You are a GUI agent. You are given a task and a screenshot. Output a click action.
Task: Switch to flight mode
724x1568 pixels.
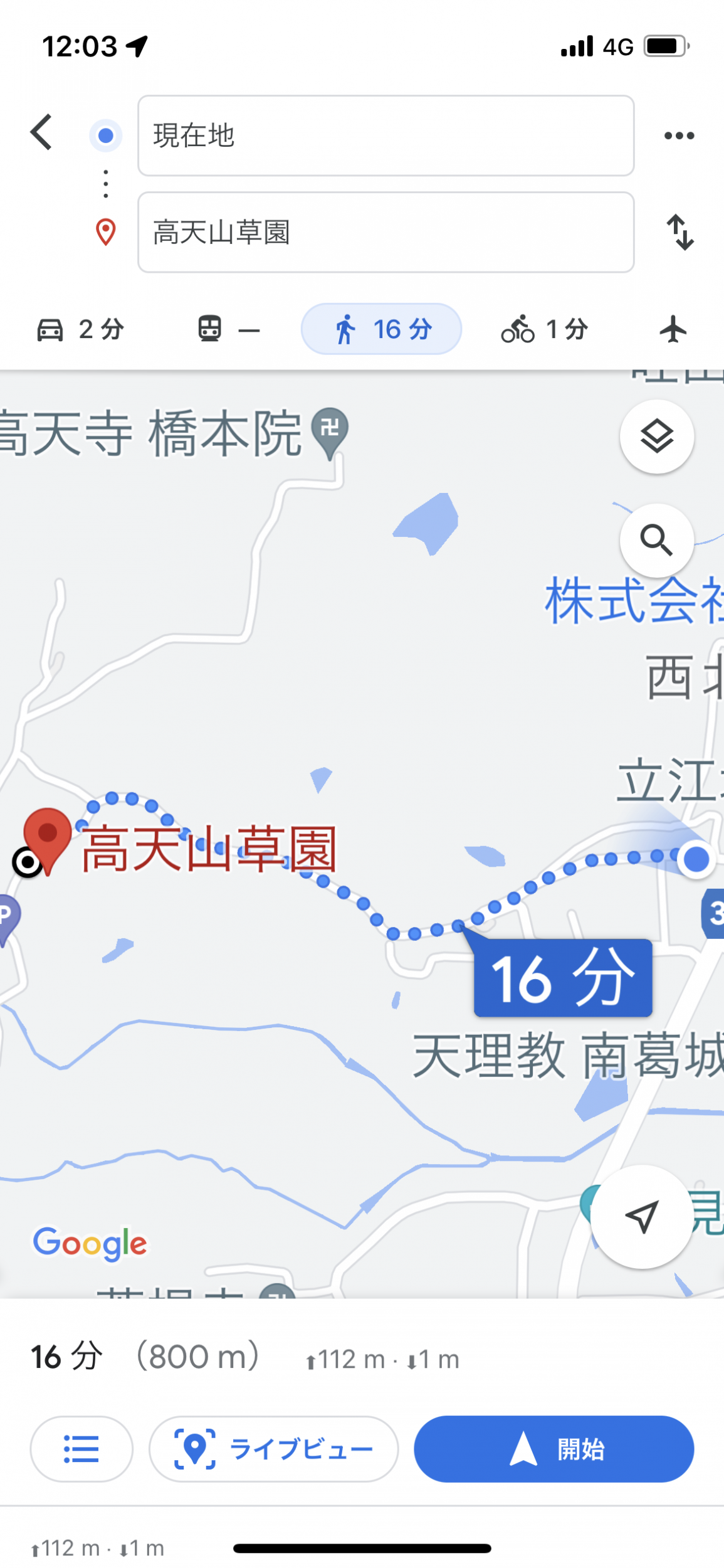[673, 329]
